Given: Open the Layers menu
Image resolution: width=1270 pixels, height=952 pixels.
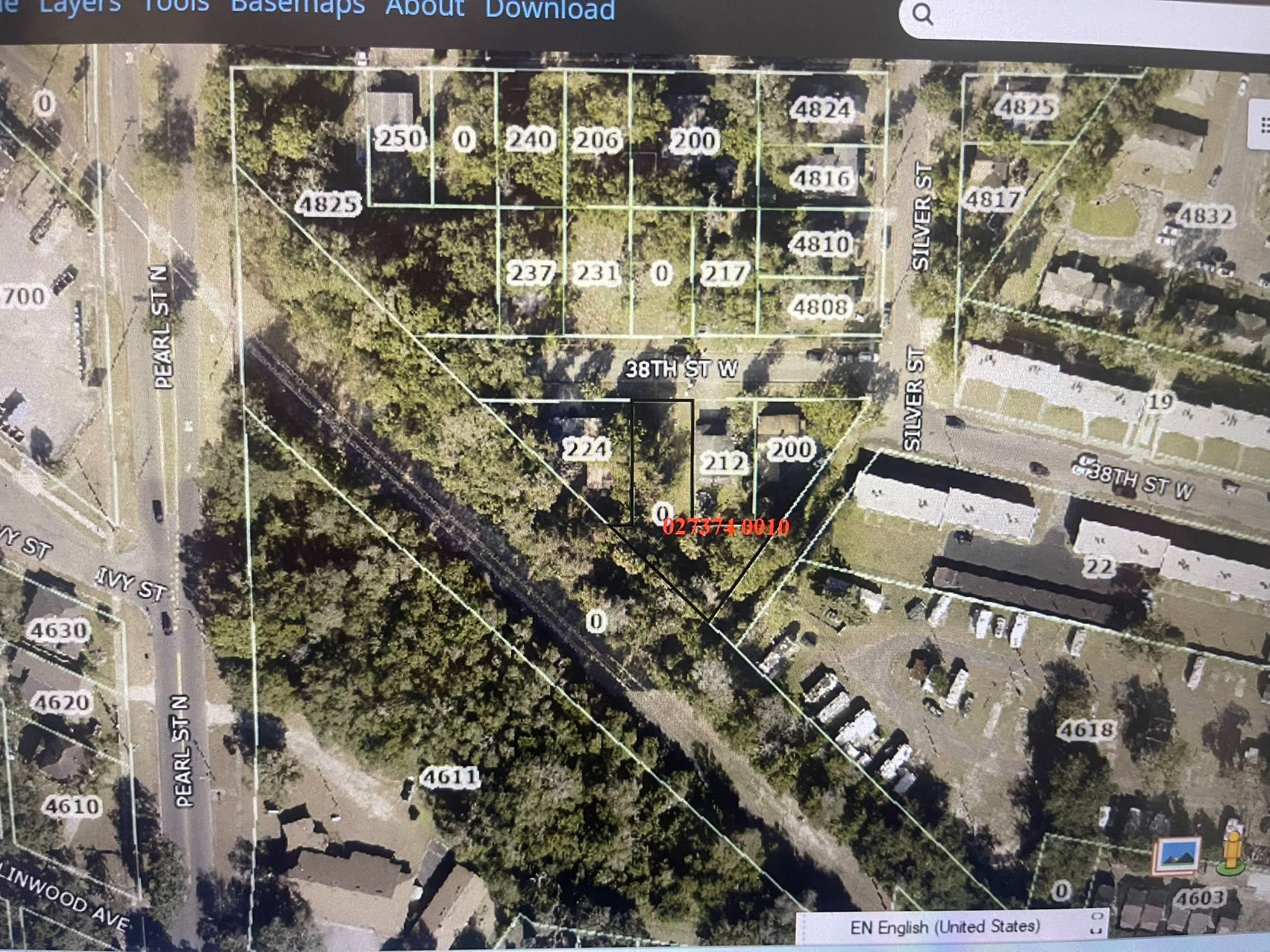Looking at the screenshot, I should (x=80, y=6).
